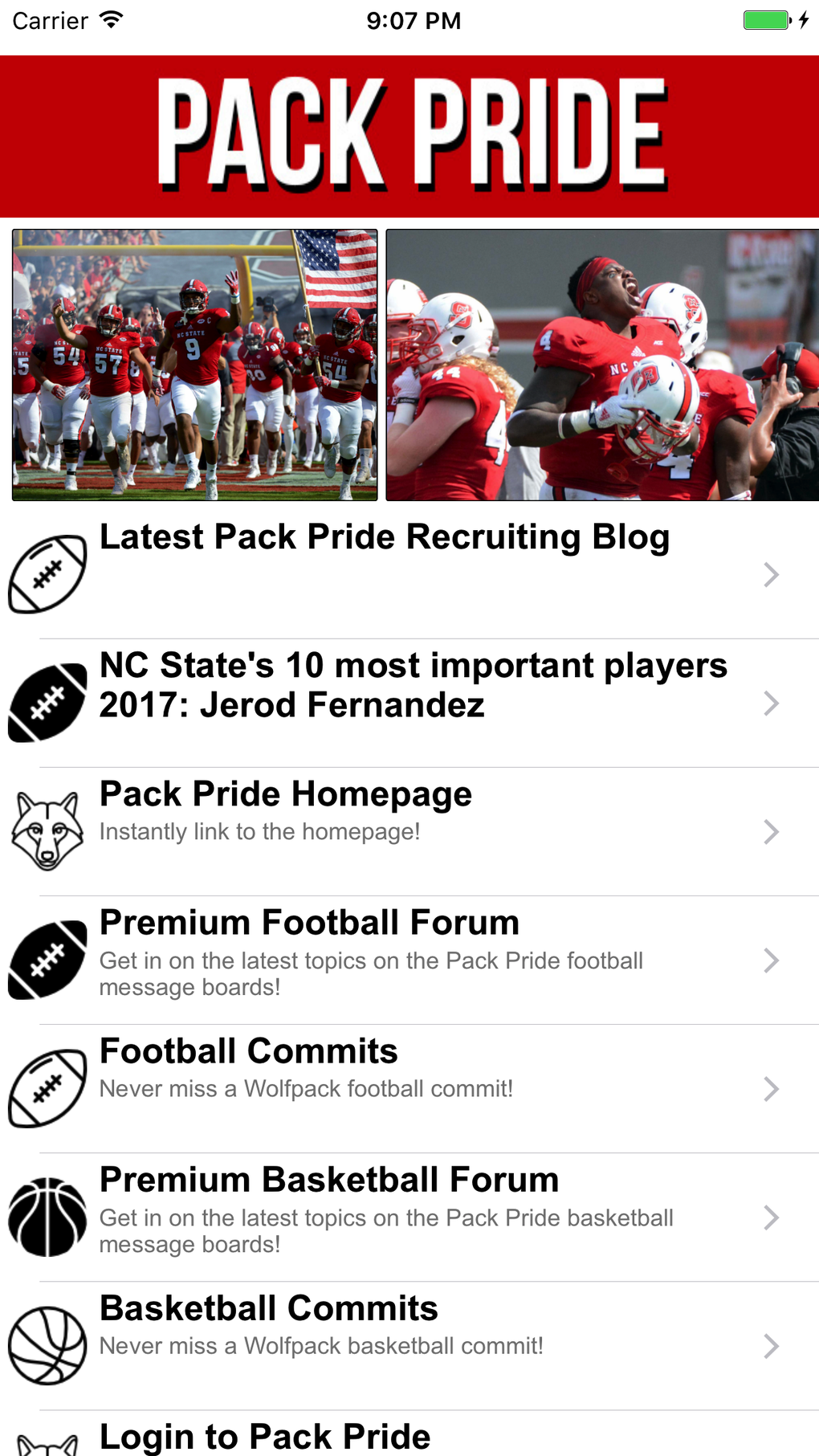Select the football icon for Premium Football Forum
This screenshot has height=1456, width=819.
point(47,960)
